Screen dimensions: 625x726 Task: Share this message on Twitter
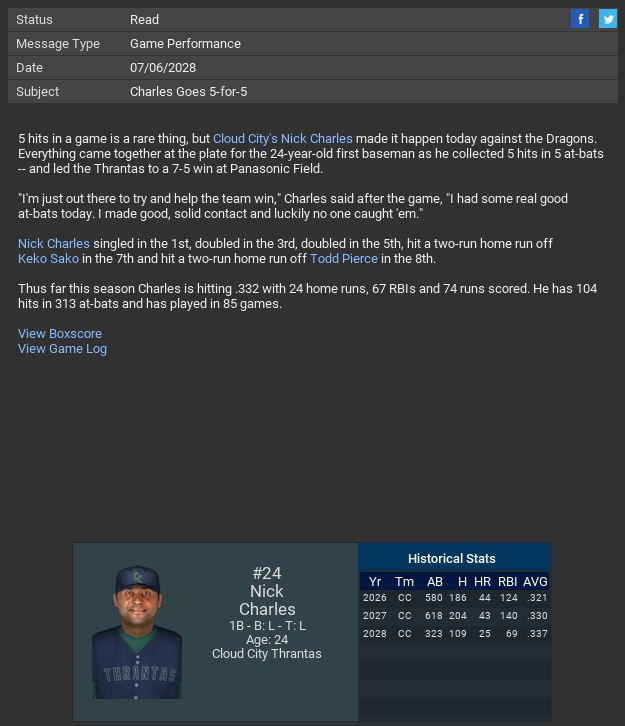click(x=607, y=19)
